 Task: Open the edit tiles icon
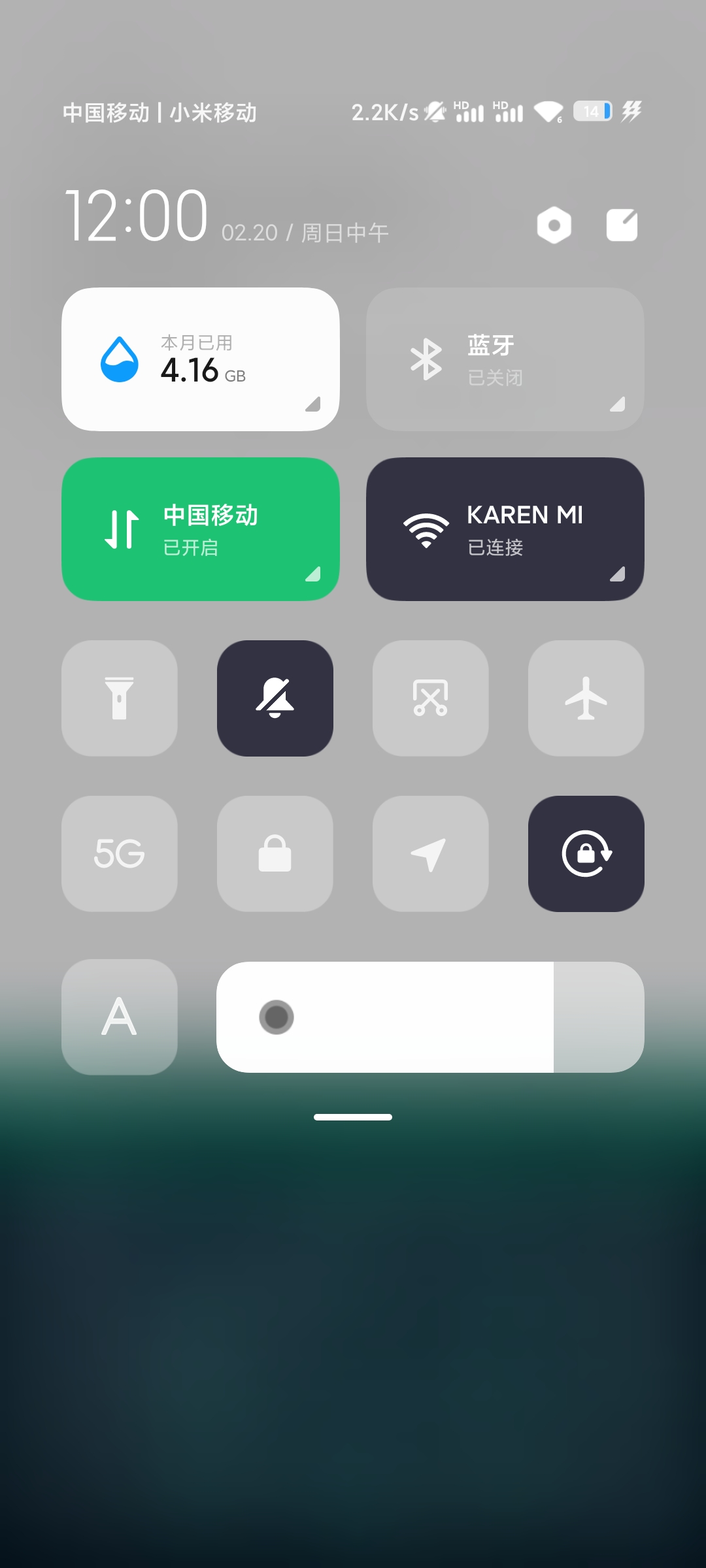click(x=622, y=225)
